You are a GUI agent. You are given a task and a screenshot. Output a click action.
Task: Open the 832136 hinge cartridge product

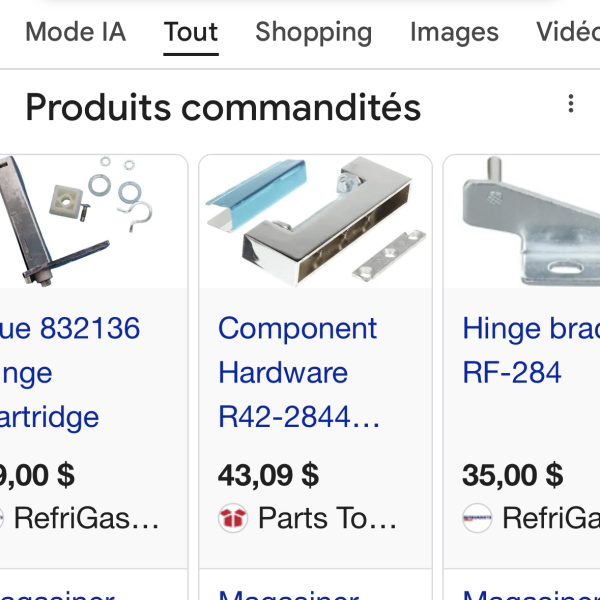pos(70,372)
